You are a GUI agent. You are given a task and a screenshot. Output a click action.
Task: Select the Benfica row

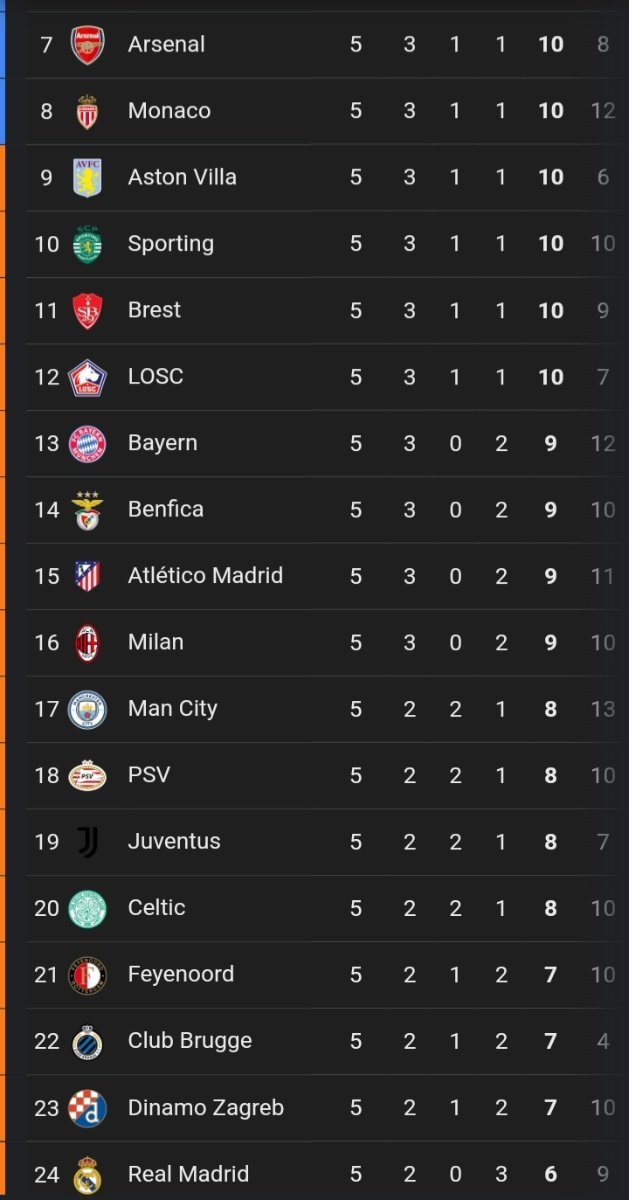pos(327,510)
